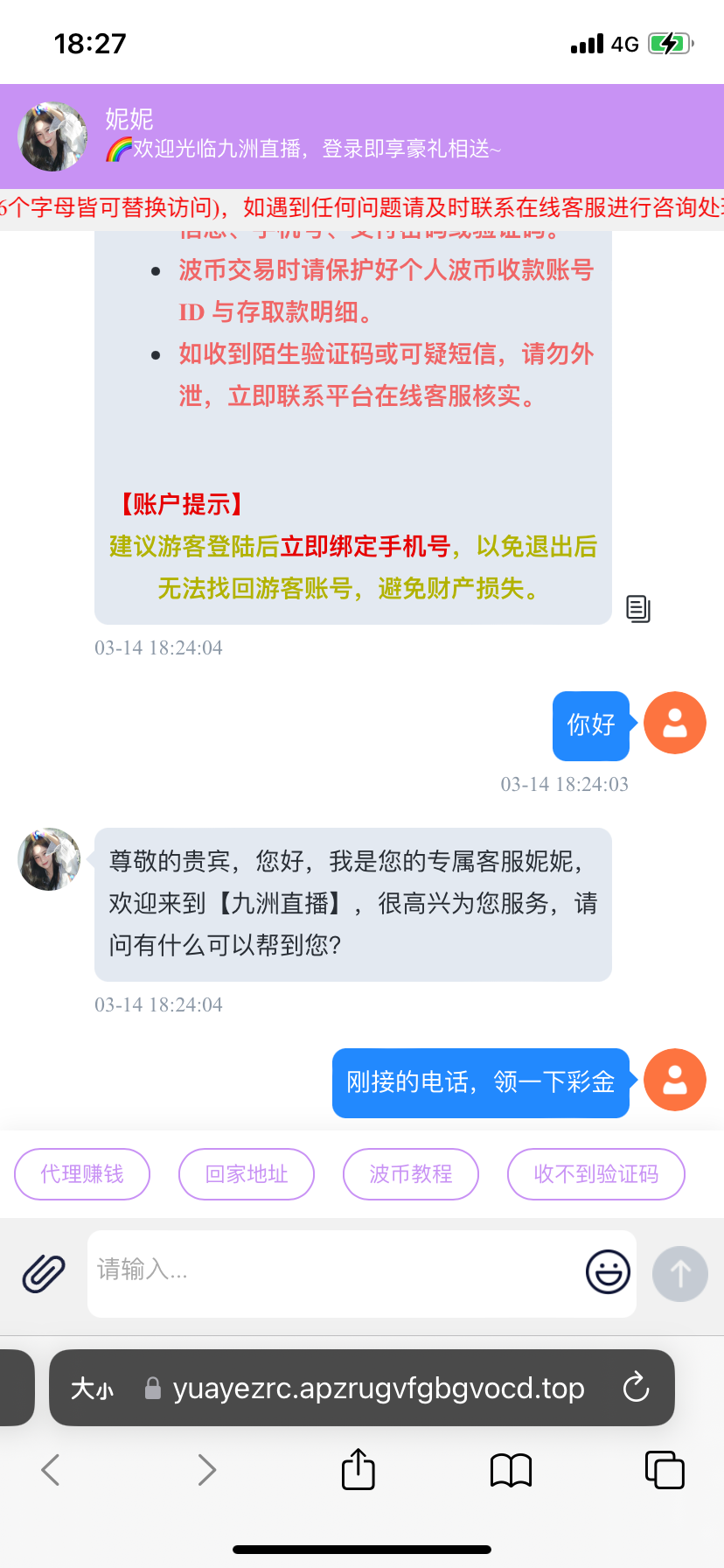This screenshot has width=724, height=1568.
Task: Go back to the previous page
Action: [x=51, y=1470]
